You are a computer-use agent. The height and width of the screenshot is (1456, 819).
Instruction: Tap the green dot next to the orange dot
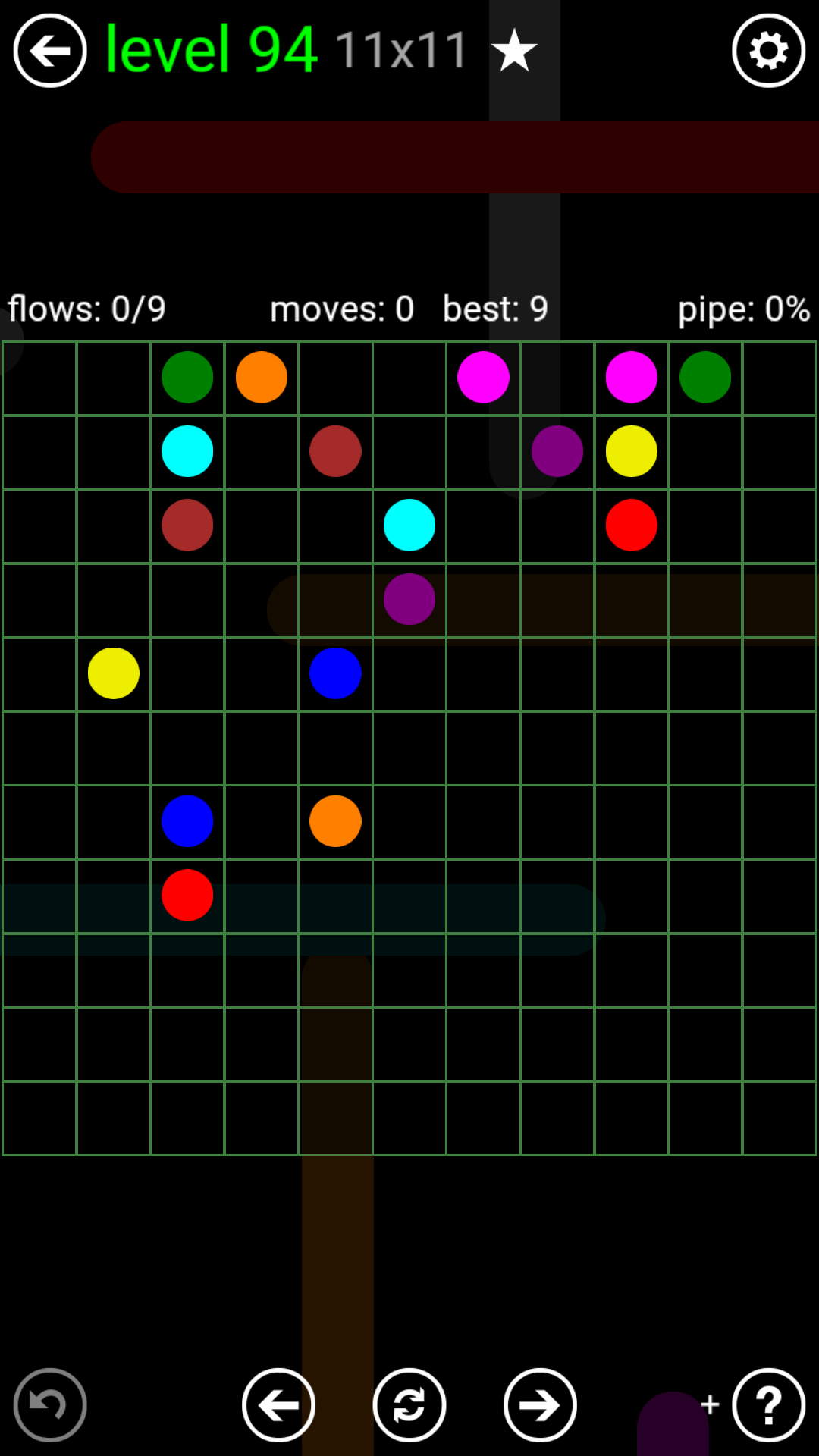click(187, 377)
